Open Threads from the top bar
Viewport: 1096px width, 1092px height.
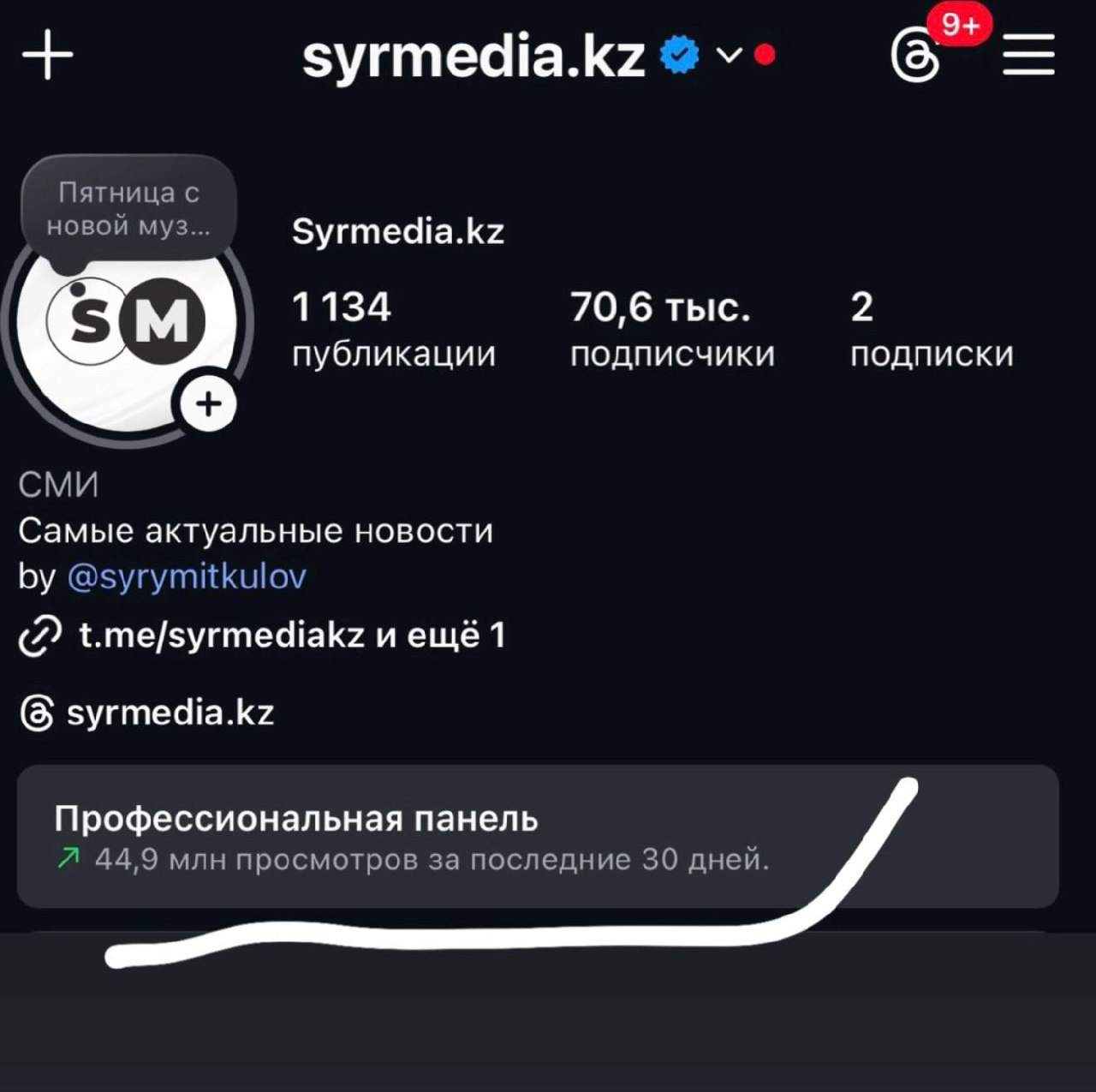(915, 57)
